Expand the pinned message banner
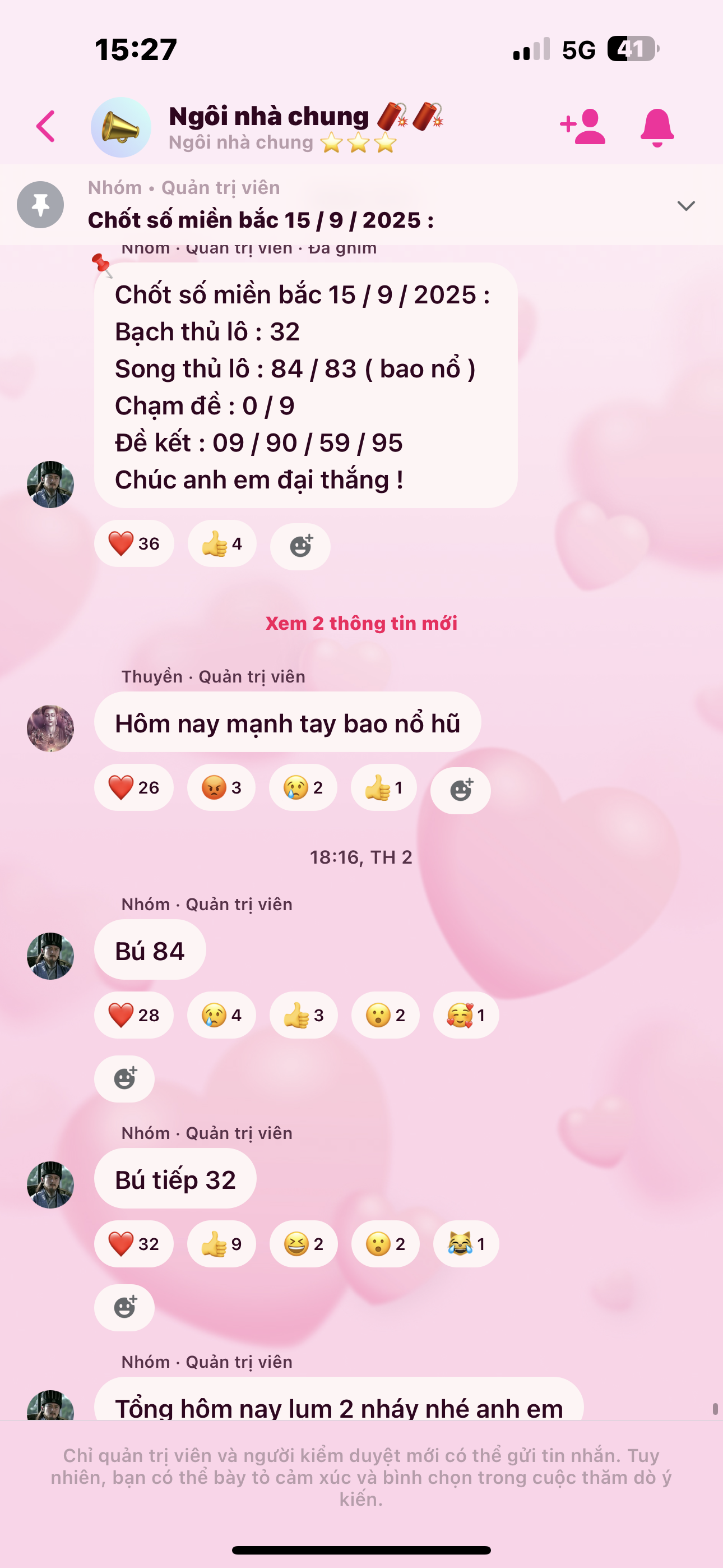The image size is (723, 1568). (x=686, y=206)
